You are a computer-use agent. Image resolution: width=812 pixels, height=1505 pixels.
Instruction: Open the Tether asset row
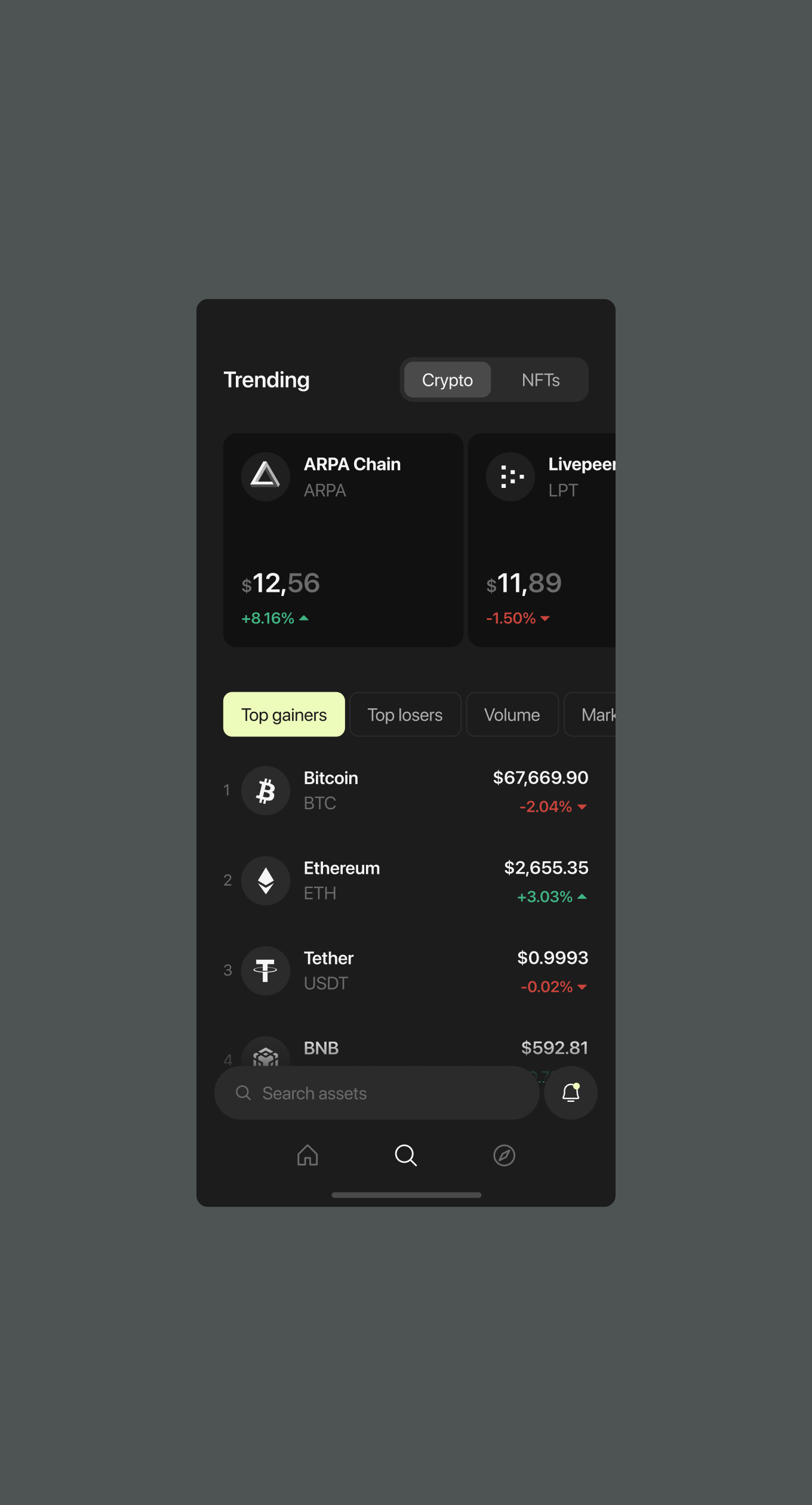point(406,971)
